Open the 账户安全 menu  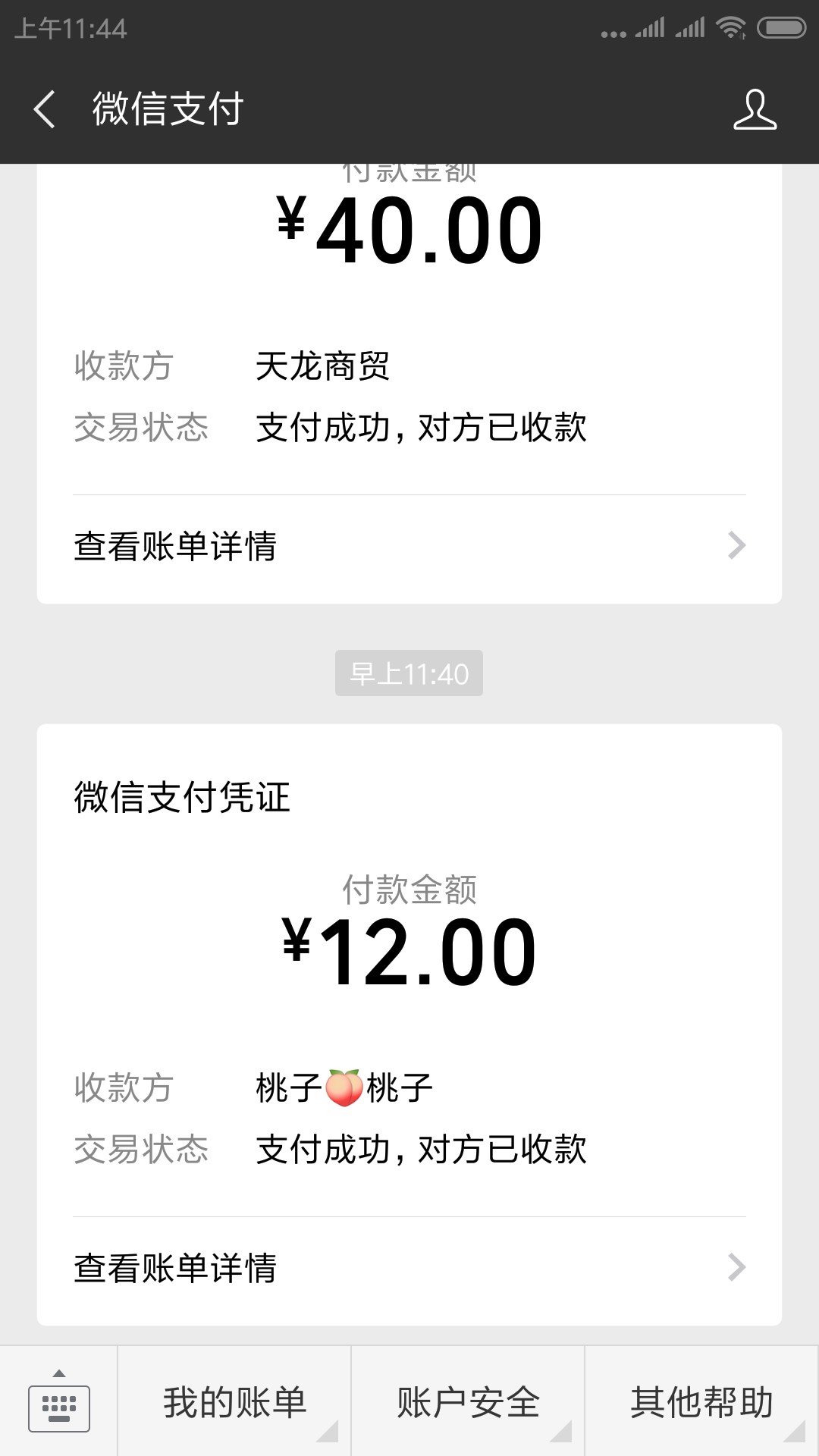(x=468, y=1401)
